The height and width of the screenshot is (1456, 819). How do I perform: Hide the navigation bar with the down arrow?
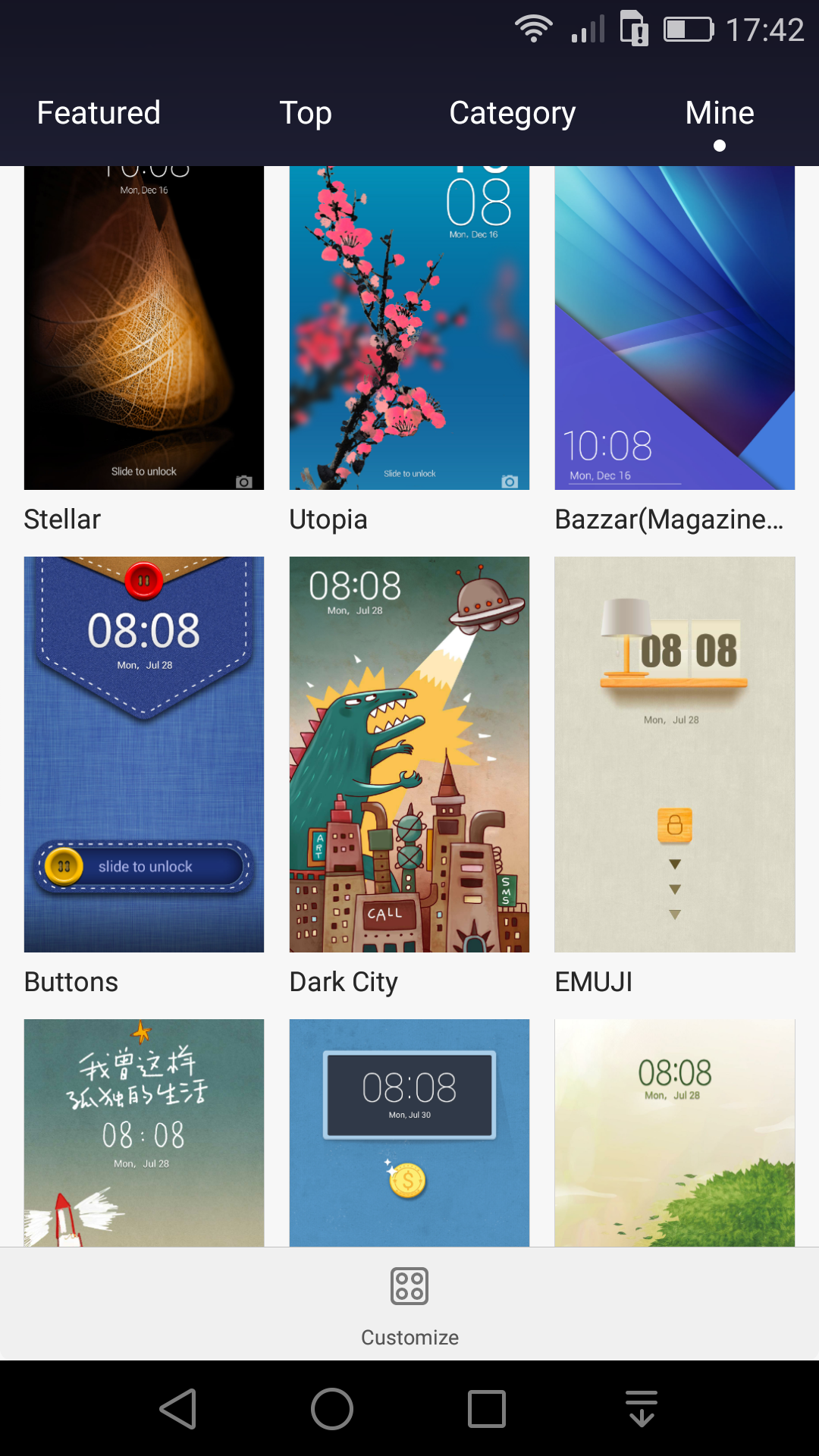[642, 1409]
